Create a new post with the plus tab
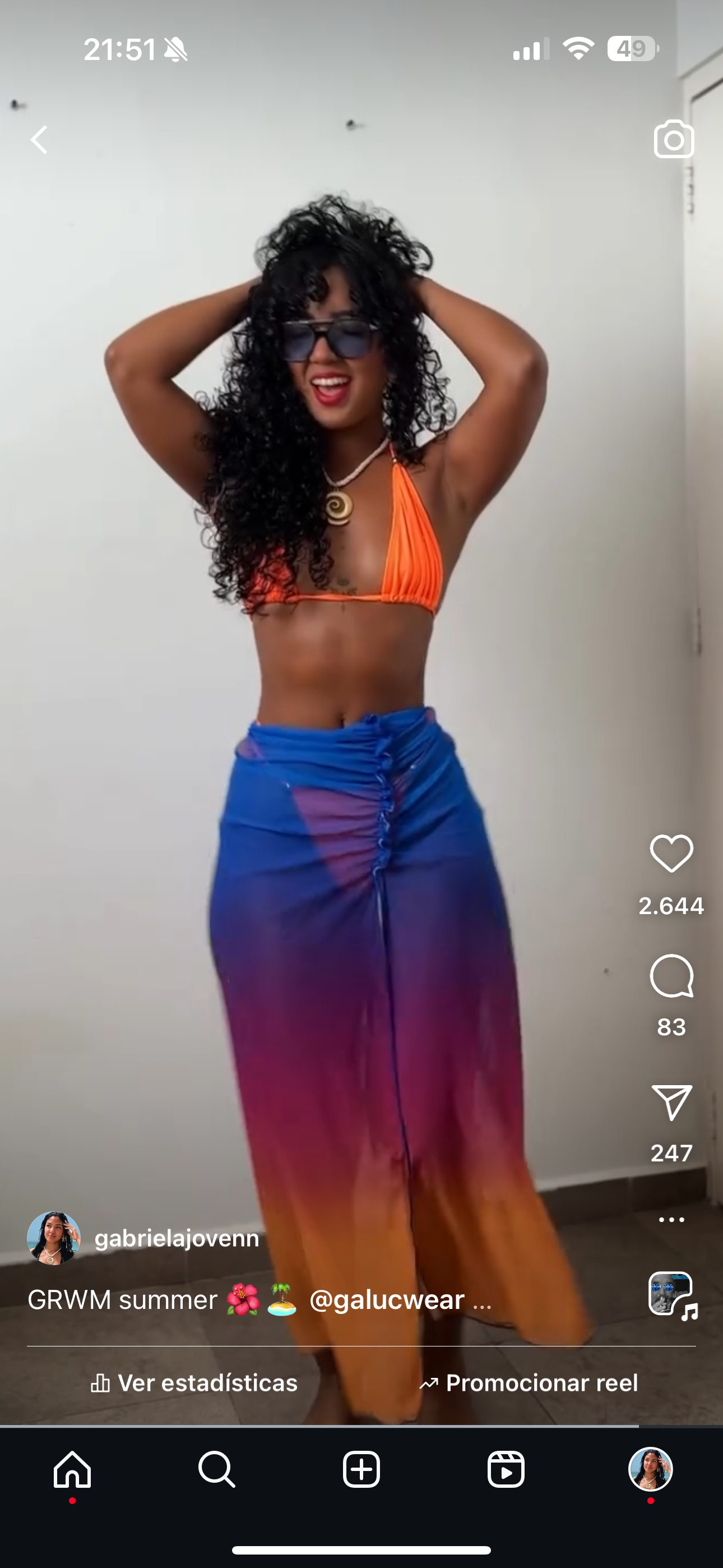723x1568 pixels. click(x=361, y=1469)
